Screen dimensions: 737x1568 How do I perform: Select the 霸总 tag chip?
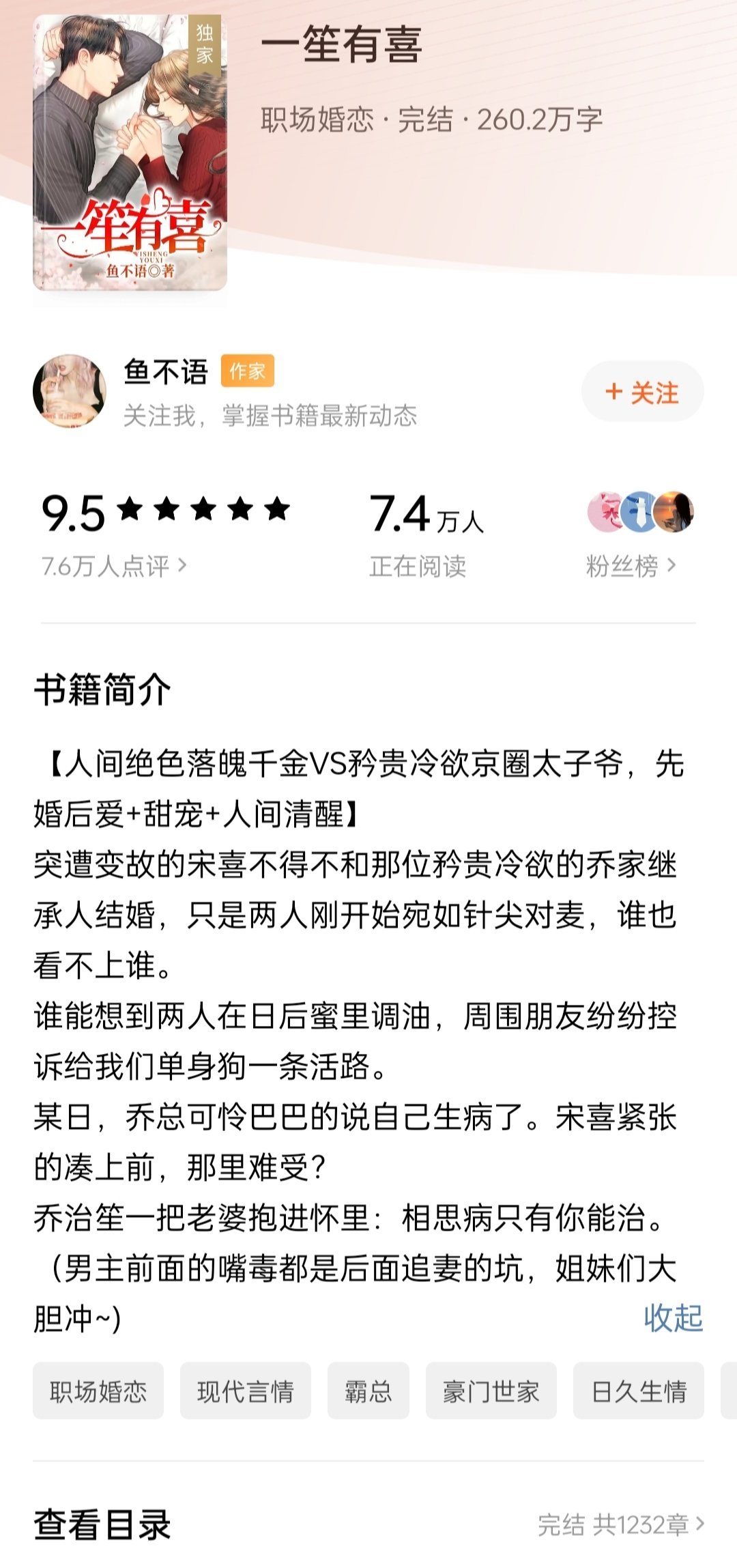(x=369, y=1391)
